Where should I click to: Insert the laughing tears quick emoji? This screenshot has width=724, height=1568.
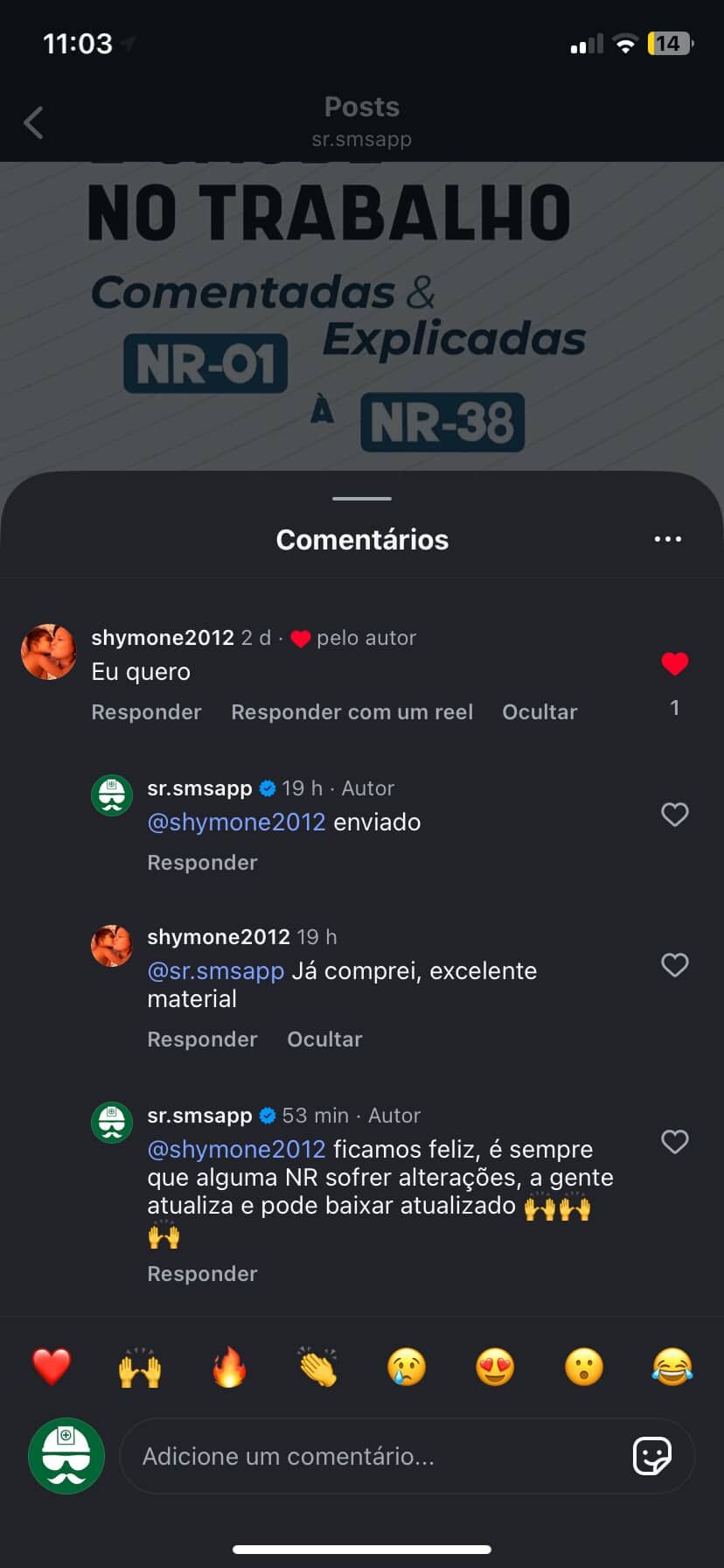[x=672, y=1366]
